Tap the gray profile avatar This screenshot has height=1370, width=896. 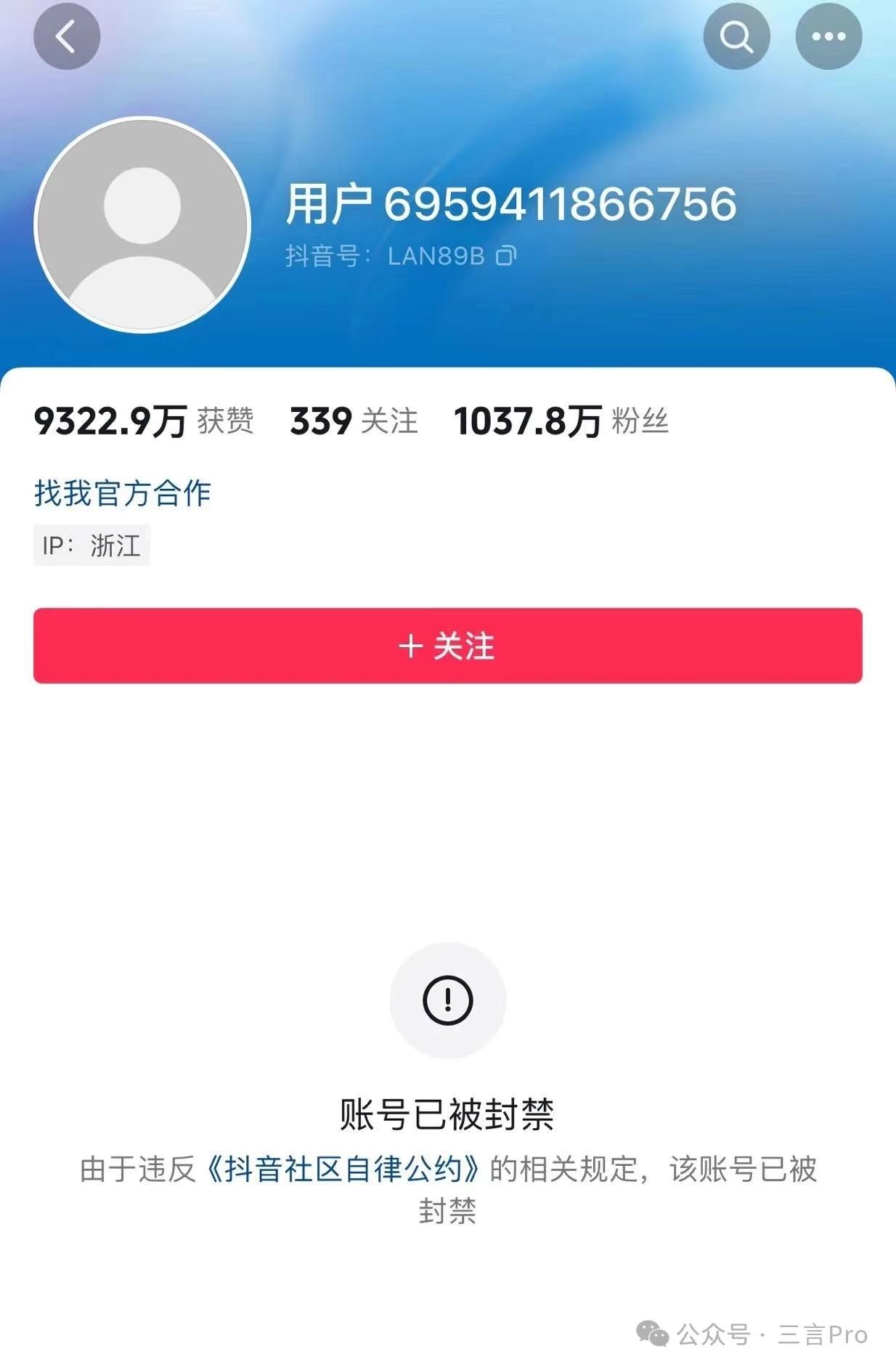coord(142,225)
